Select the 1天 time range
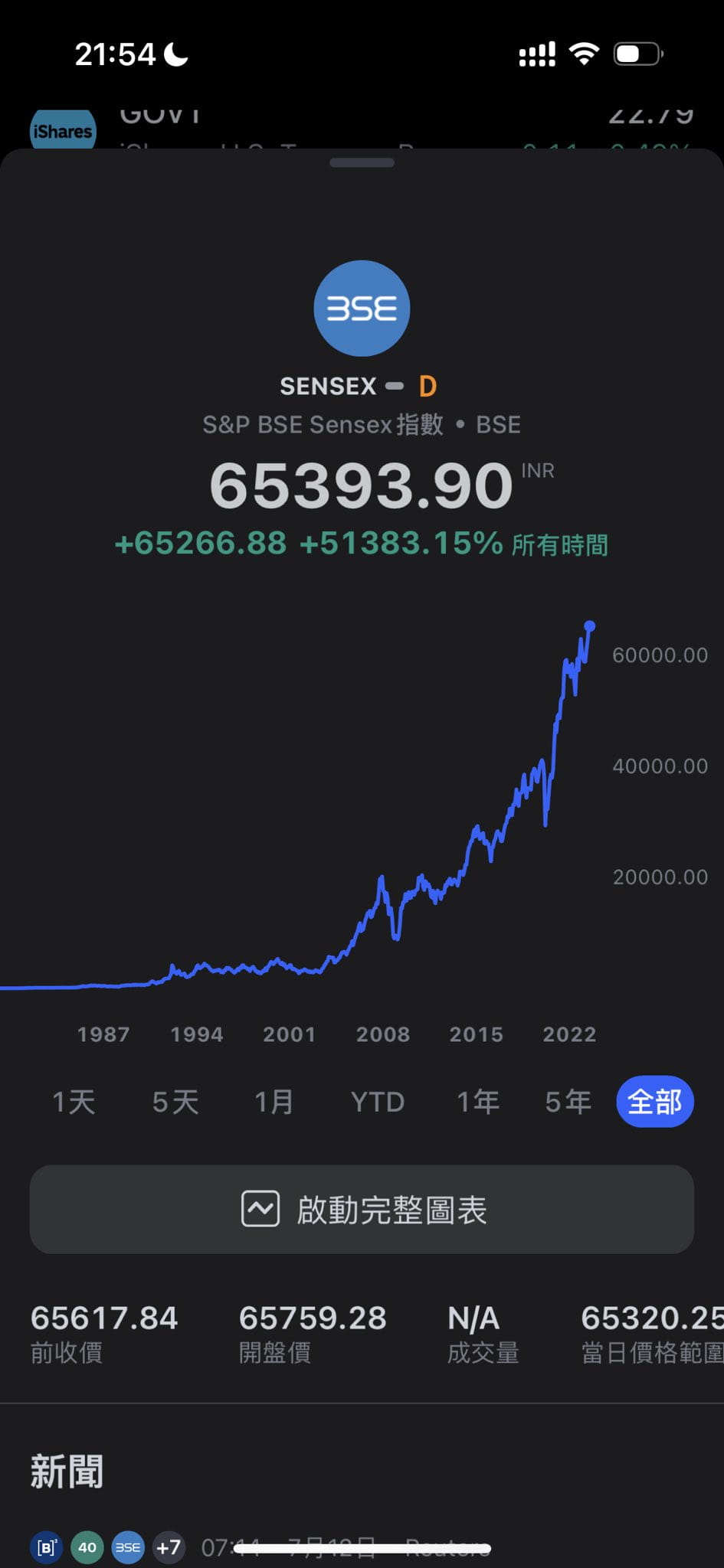The width and height of the screenshot is (724, 1568). (74, 1102)
